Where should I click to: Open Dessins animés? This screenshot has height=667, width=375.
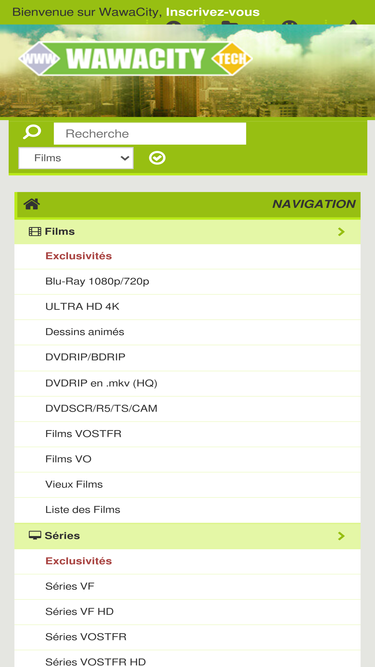click(x=85, y=332)
